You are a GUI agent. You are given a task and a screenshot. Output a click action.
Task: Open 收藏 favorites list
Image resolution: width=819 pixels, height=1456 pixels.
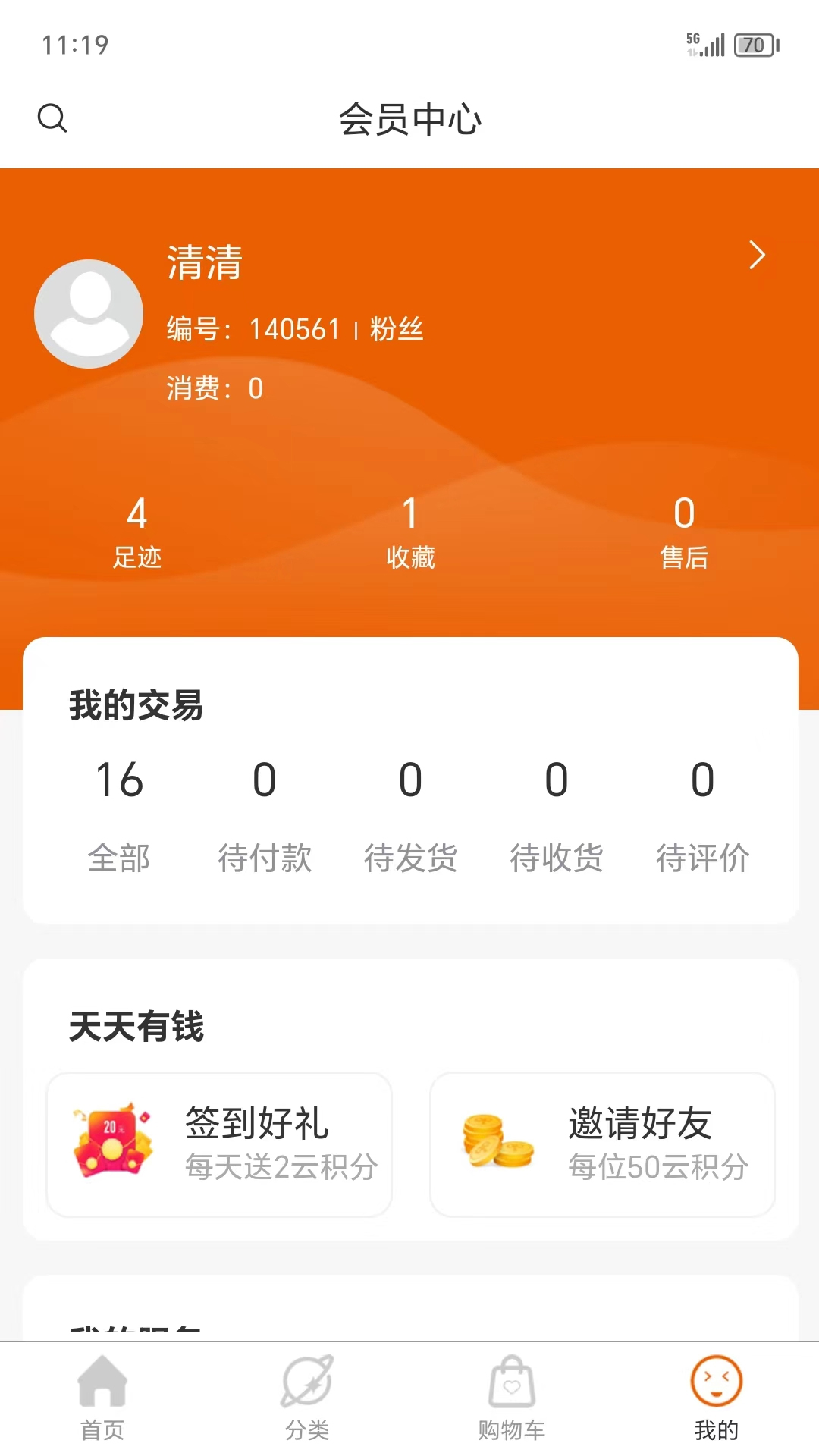409,531
